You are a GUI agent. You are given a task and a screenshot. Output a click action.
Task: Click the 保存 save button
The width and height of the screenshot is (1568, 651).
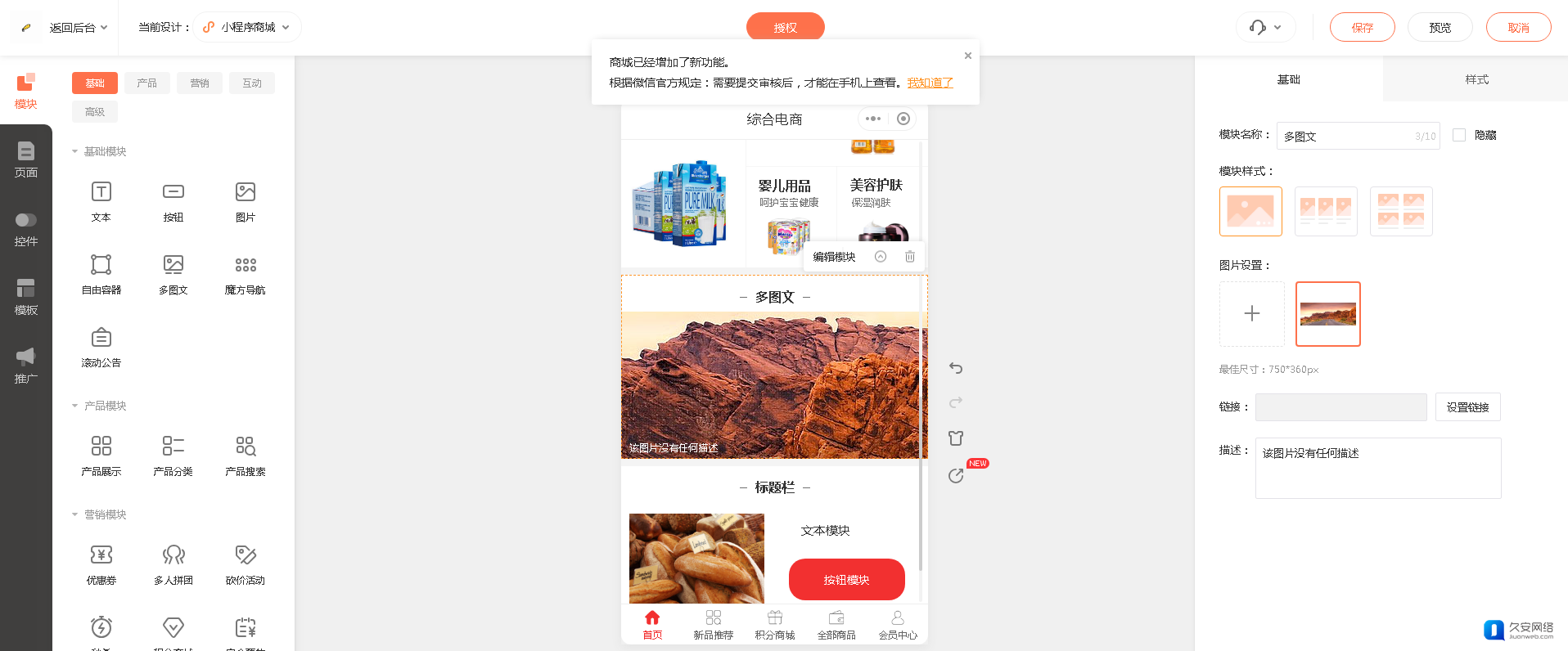[x=1362, y=27]
